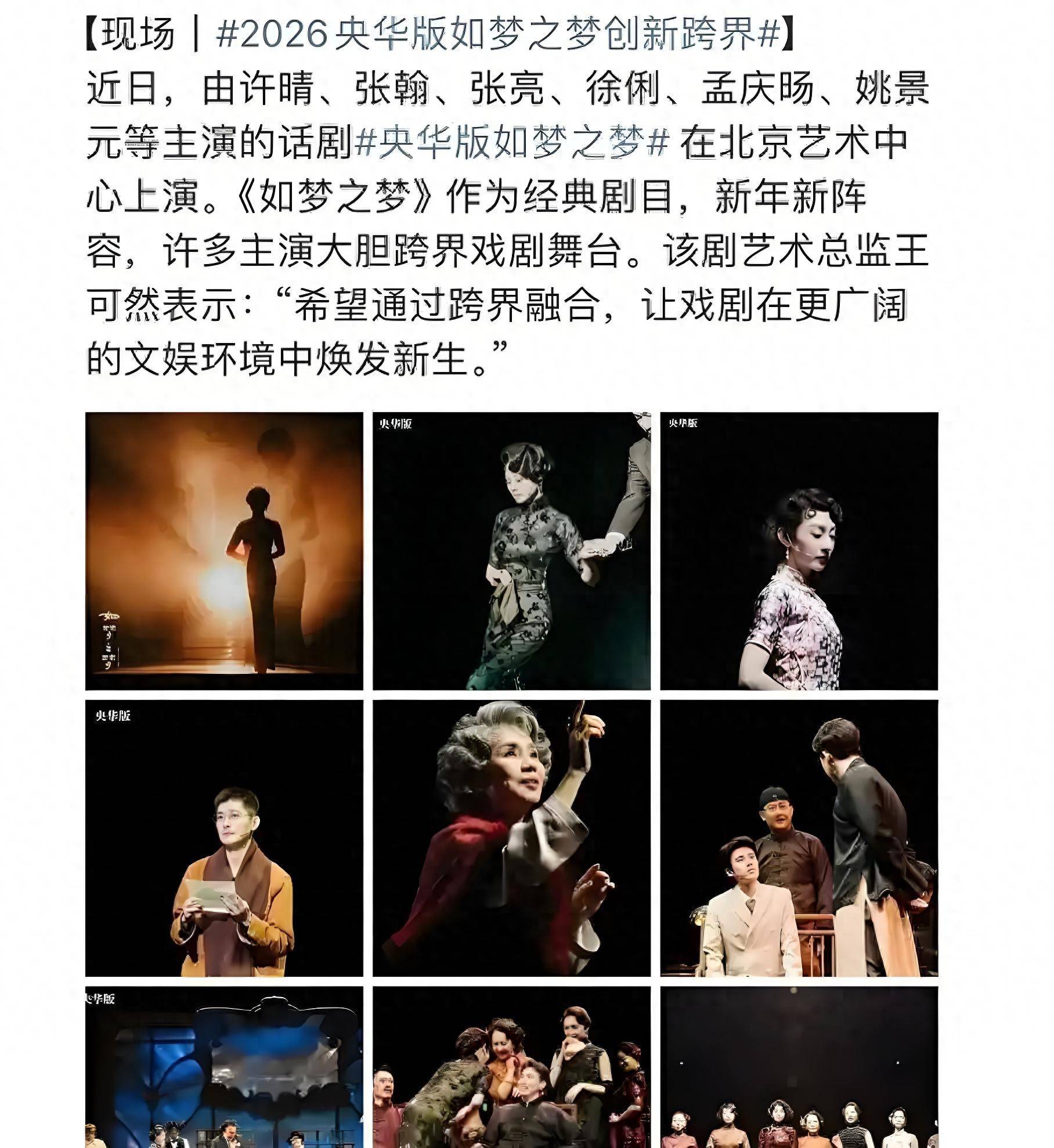The height and width of the screenshot is (1148, 1054).
Task: Open photo of seated man in white suit
Action: [x=799, y=838]
